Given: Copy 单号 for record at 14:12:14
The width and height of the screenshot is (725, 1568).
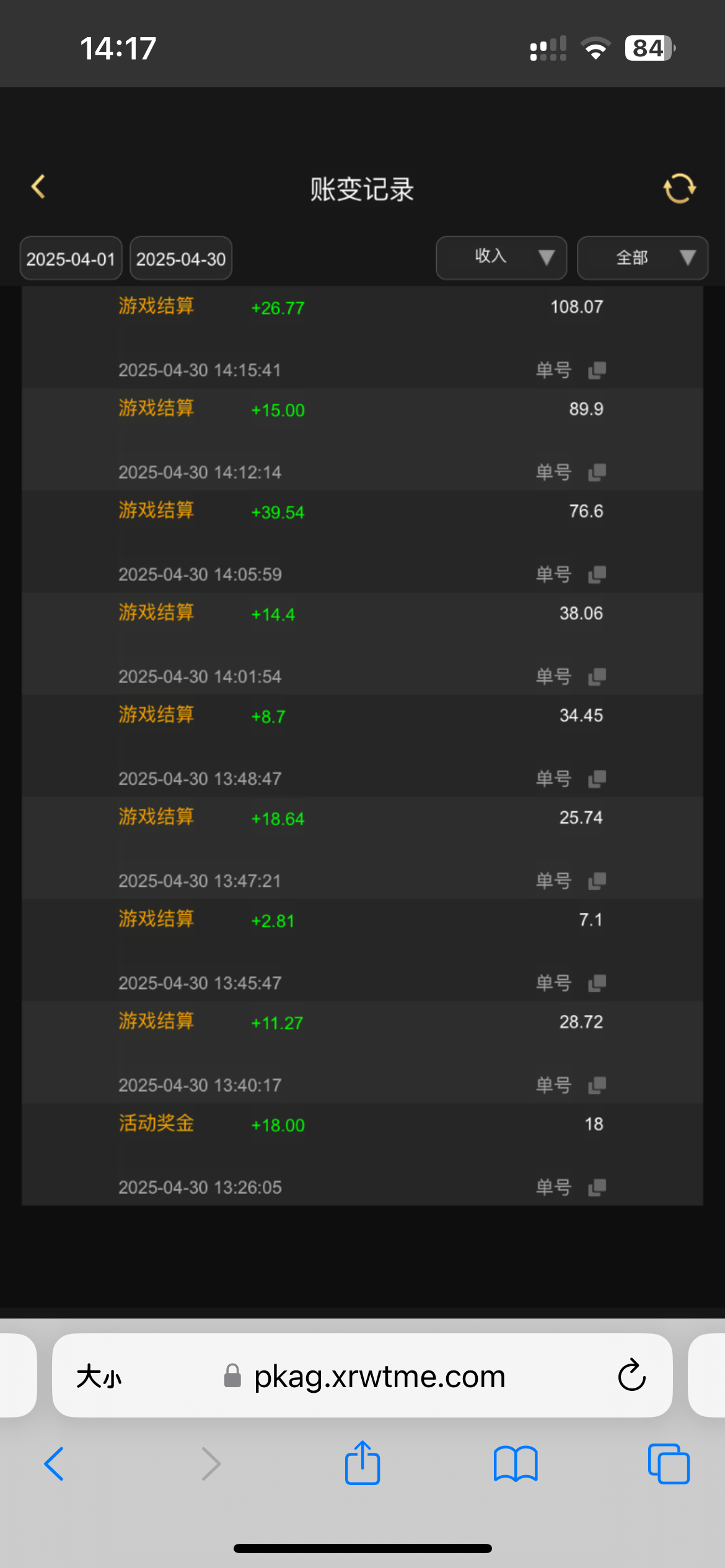Looking at the screenshot, I should (597, 473).
